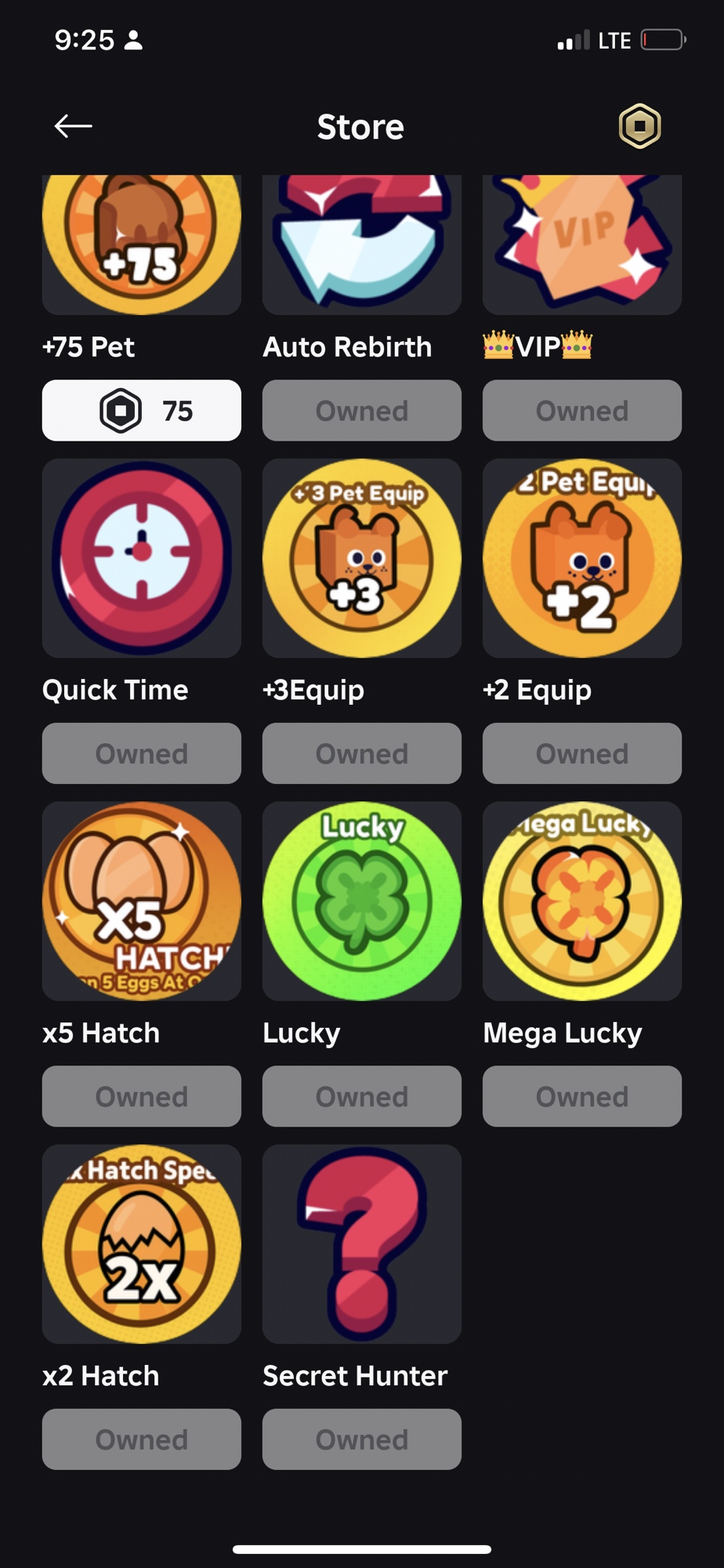The width and height of the screenshot is (724, 1568).
Task: Tap Owned button under Auto Rebirth
Action: point(361,410)
